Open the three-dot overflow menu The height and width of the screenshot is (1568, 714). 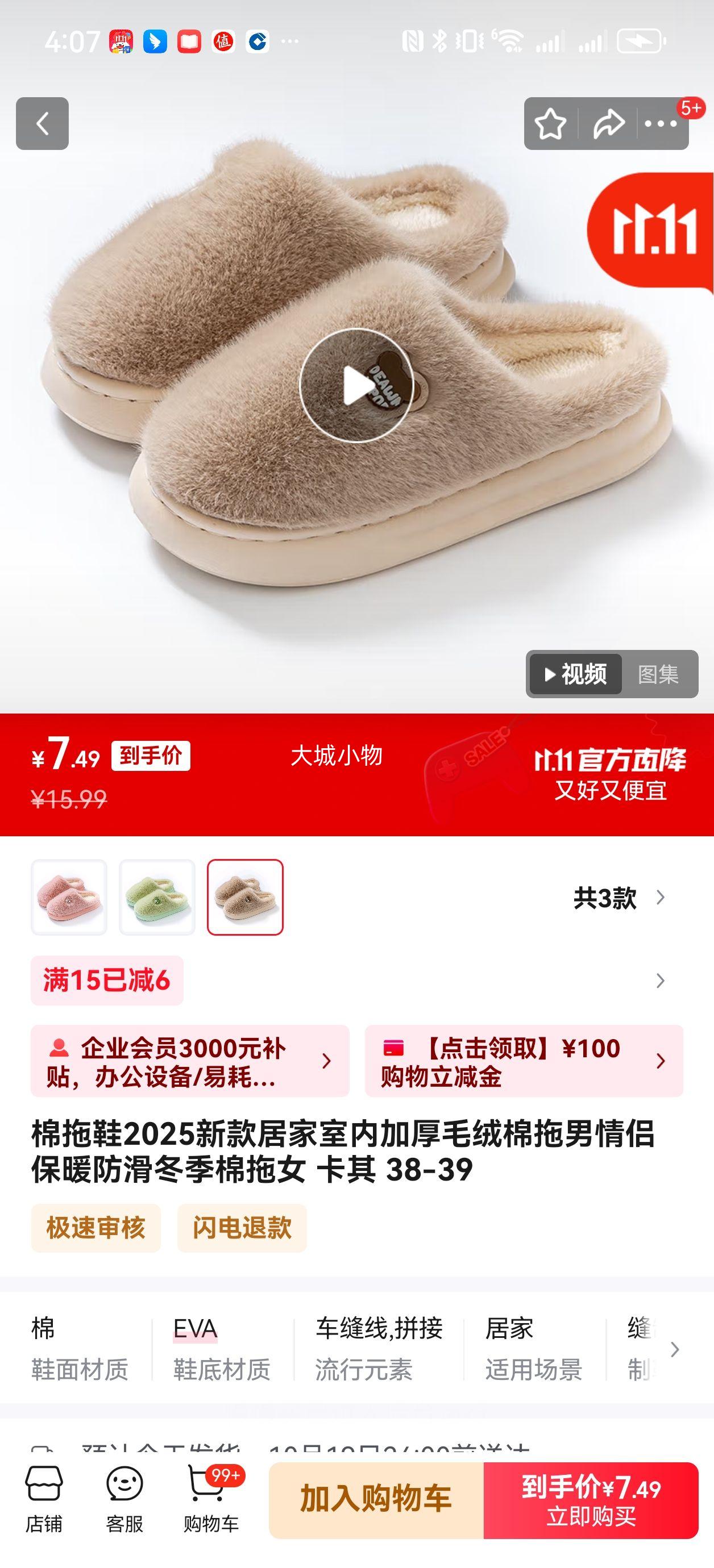(x=661, y=124)
